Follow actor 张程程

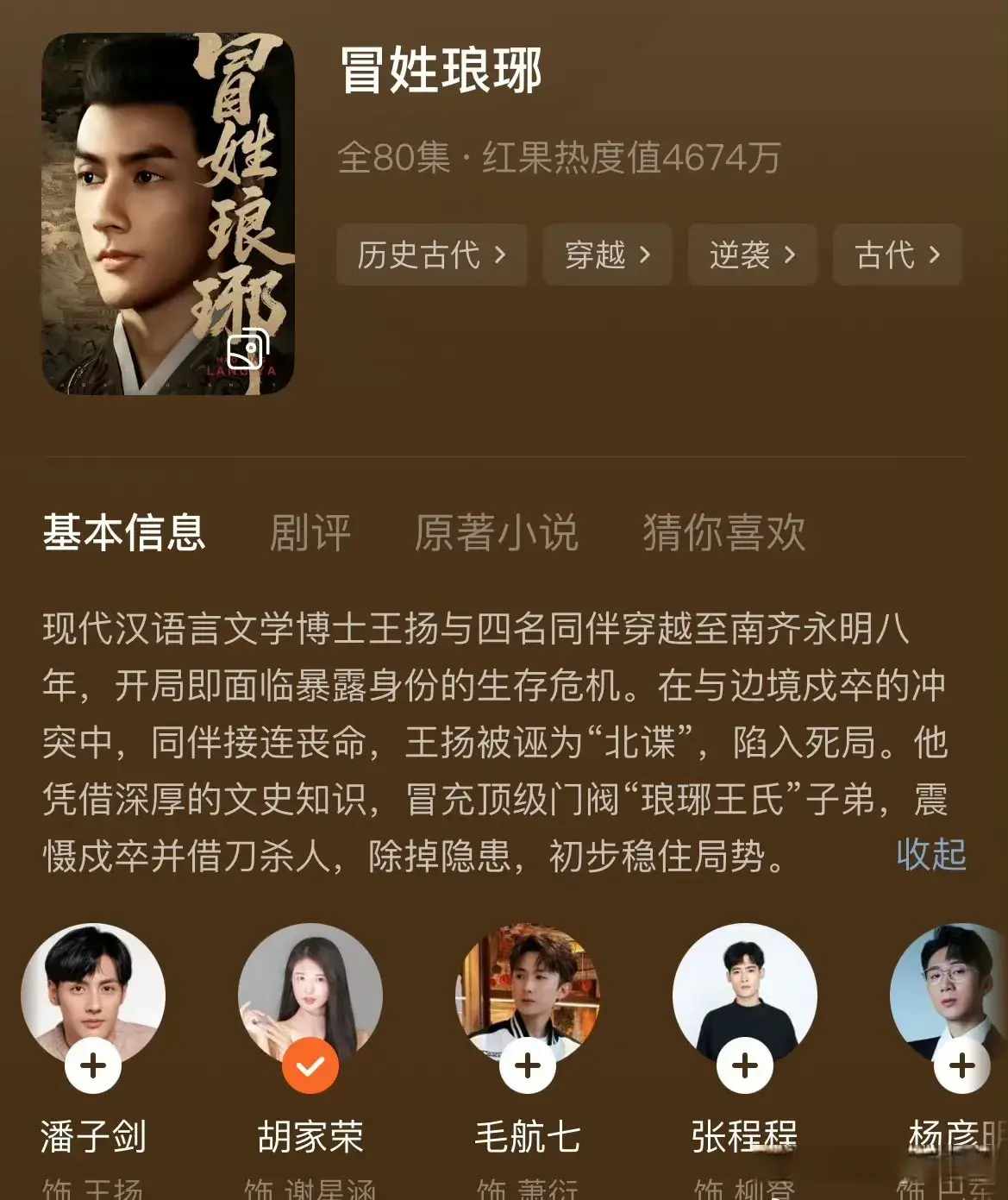click(745, 1066)
